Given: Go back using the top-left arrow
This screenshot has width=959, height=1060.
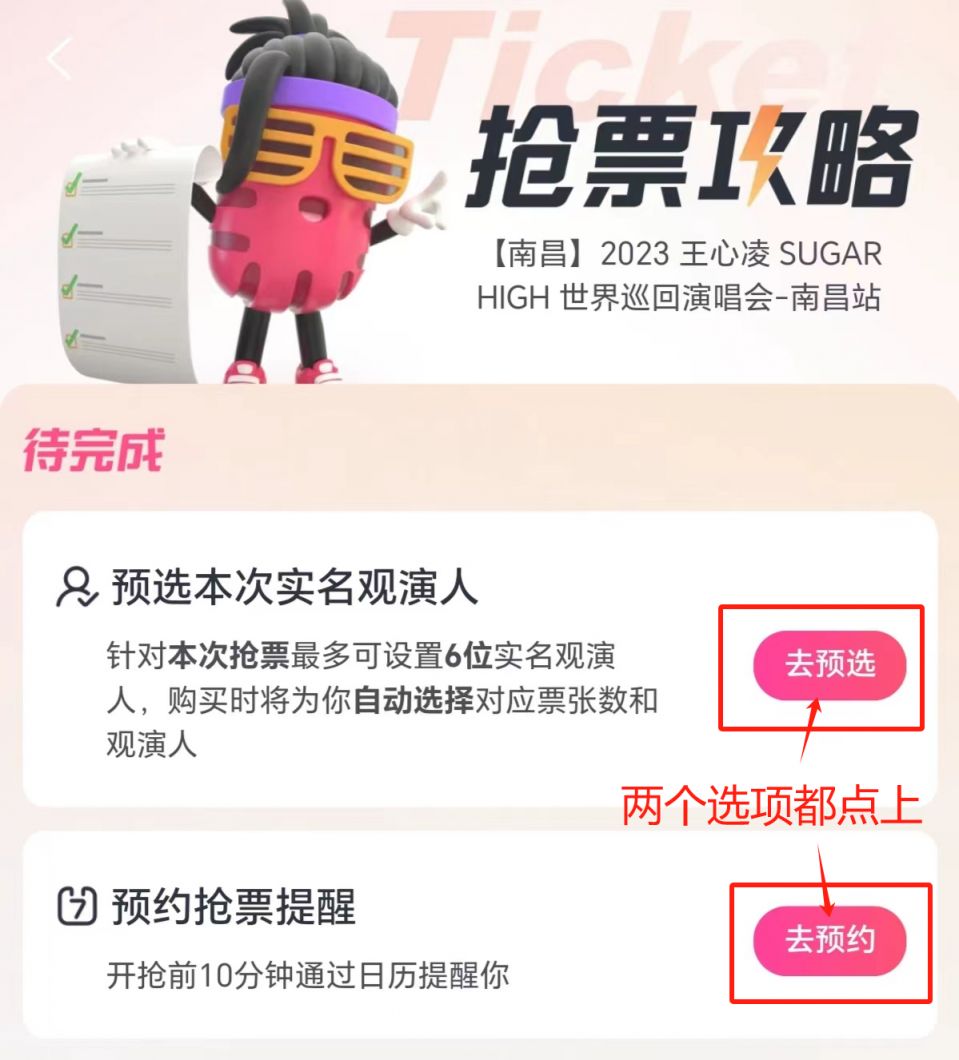Looking at the screenshot, I should tap(59, 59).
